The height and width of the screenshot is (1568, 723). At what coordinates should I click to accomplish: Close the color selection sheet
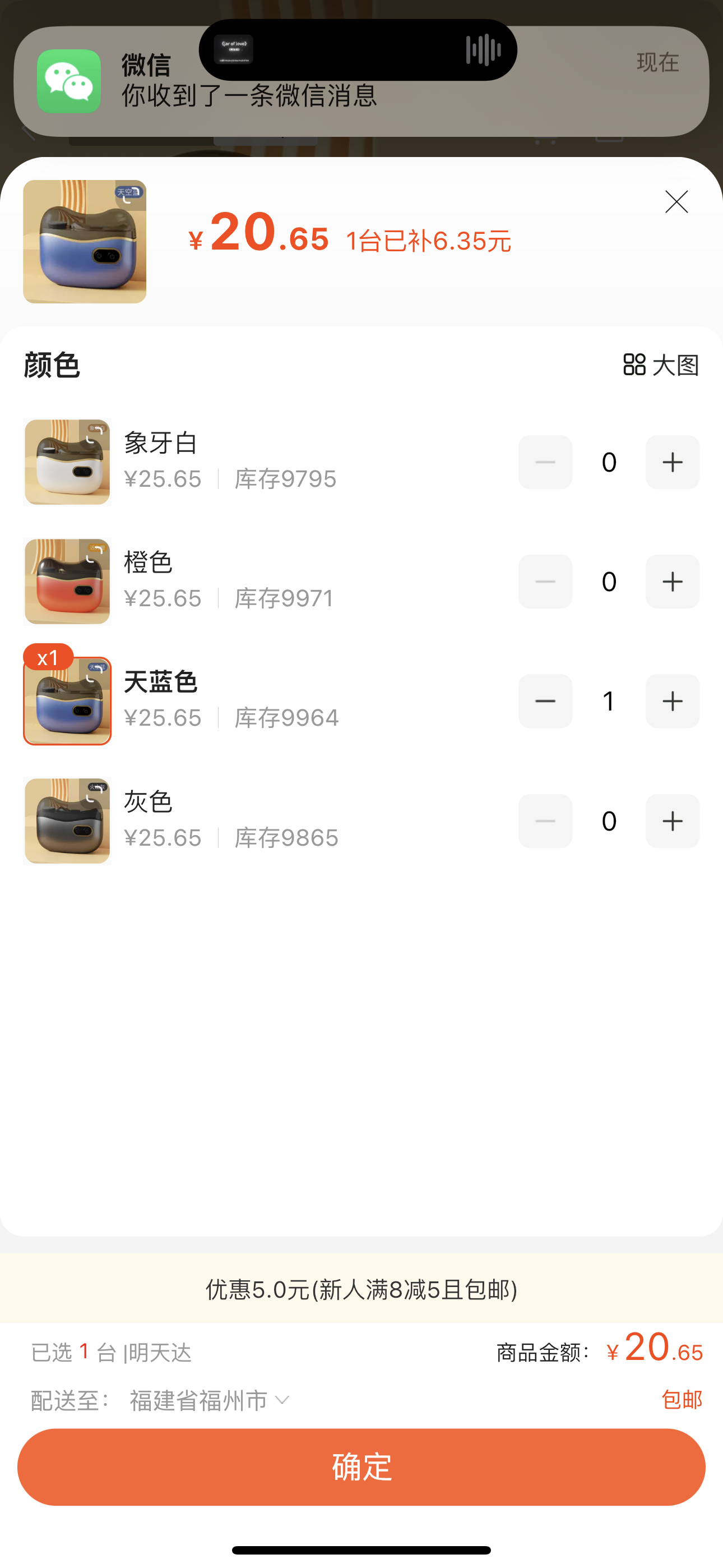[676, 202]
